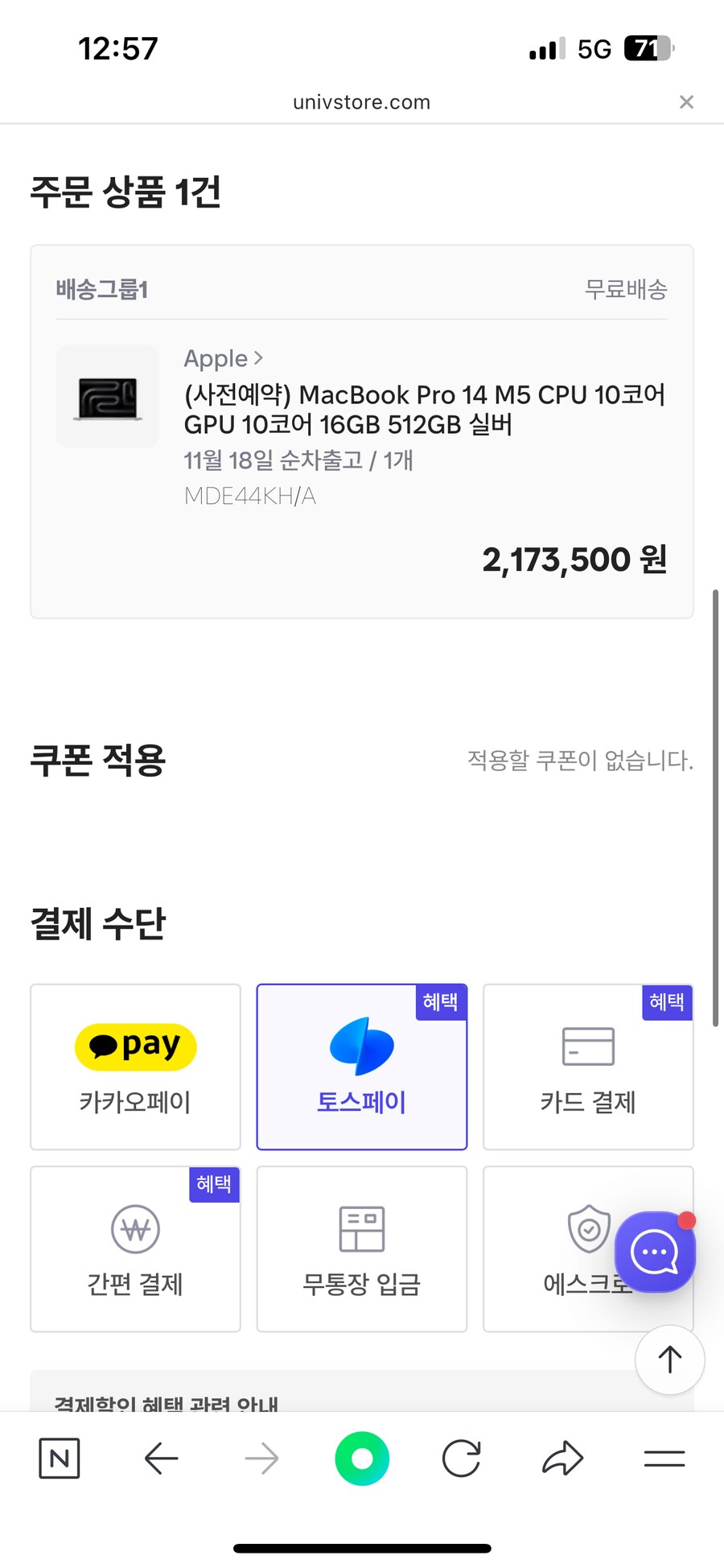Select 카드 결제 payment method
The height and width of the screenshot is (1568, 724).
[x=588, y=1067]
